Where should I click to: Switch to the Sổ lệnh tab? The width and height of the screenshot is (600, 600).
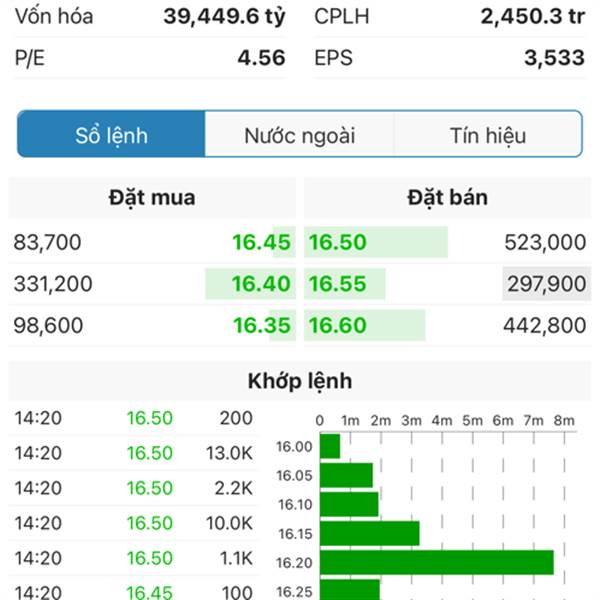pos(111,135)
